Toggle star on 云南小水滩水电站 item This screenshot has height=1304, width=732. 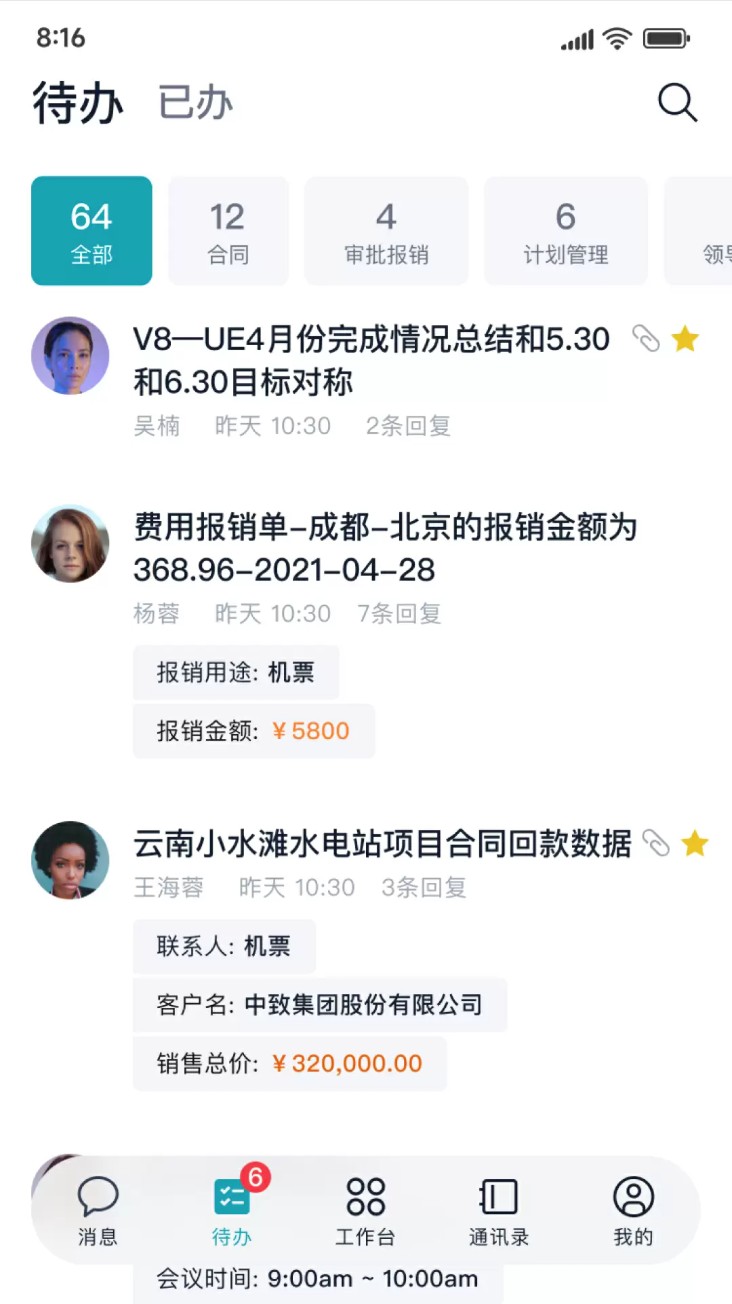tap(694, 845)
